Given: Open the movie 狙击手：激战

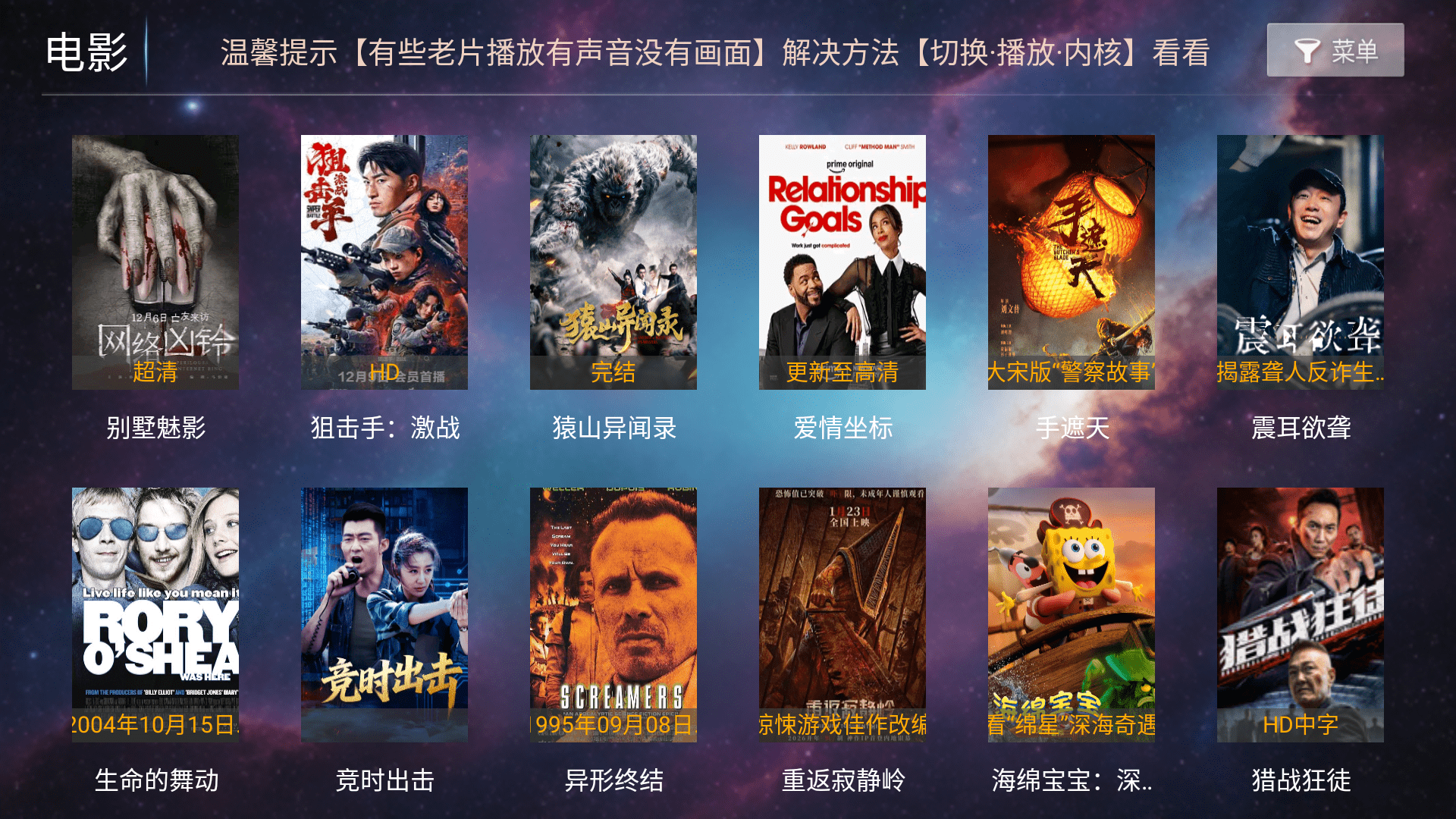Looking at the screenshot, I should pos(384,262).
